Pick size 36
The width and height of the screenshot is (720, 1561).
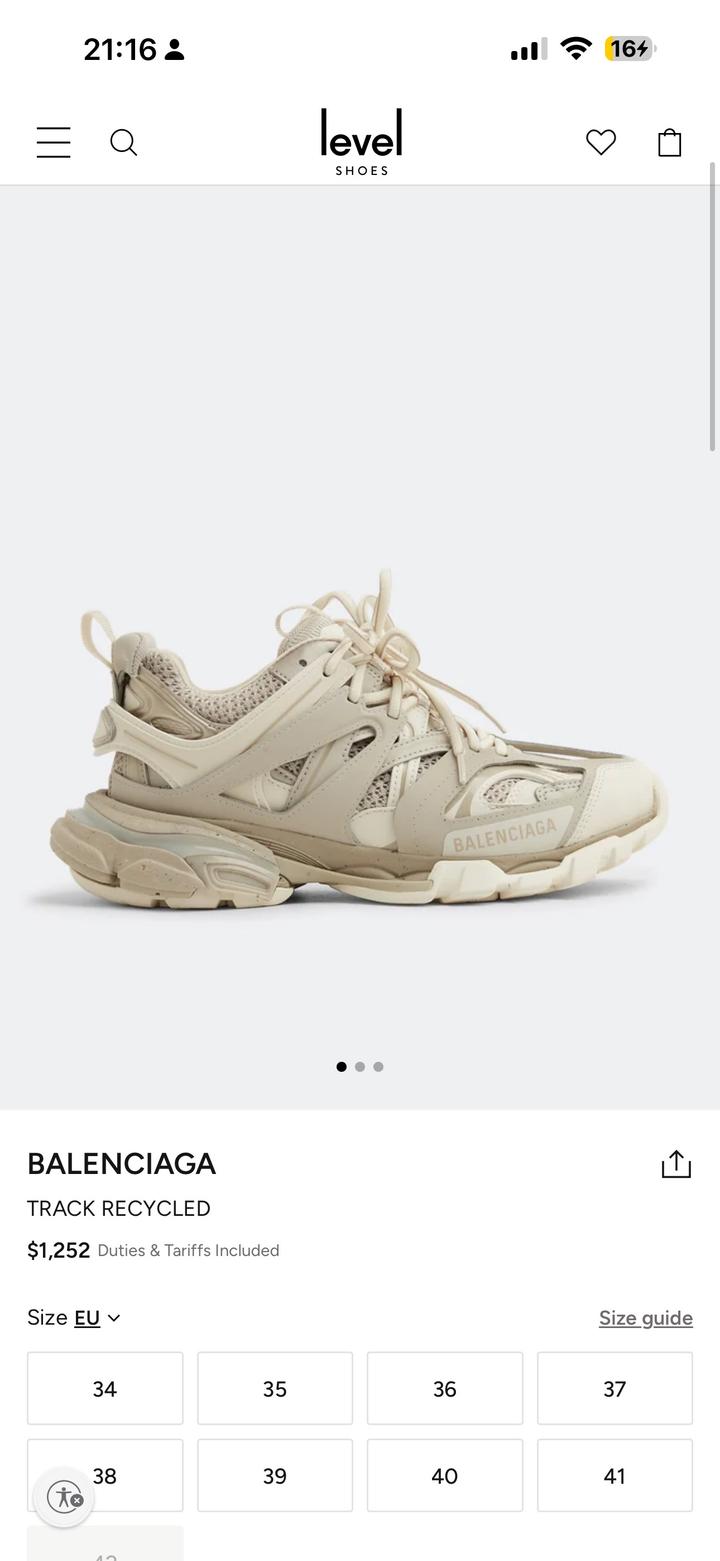click(445, 1388)
